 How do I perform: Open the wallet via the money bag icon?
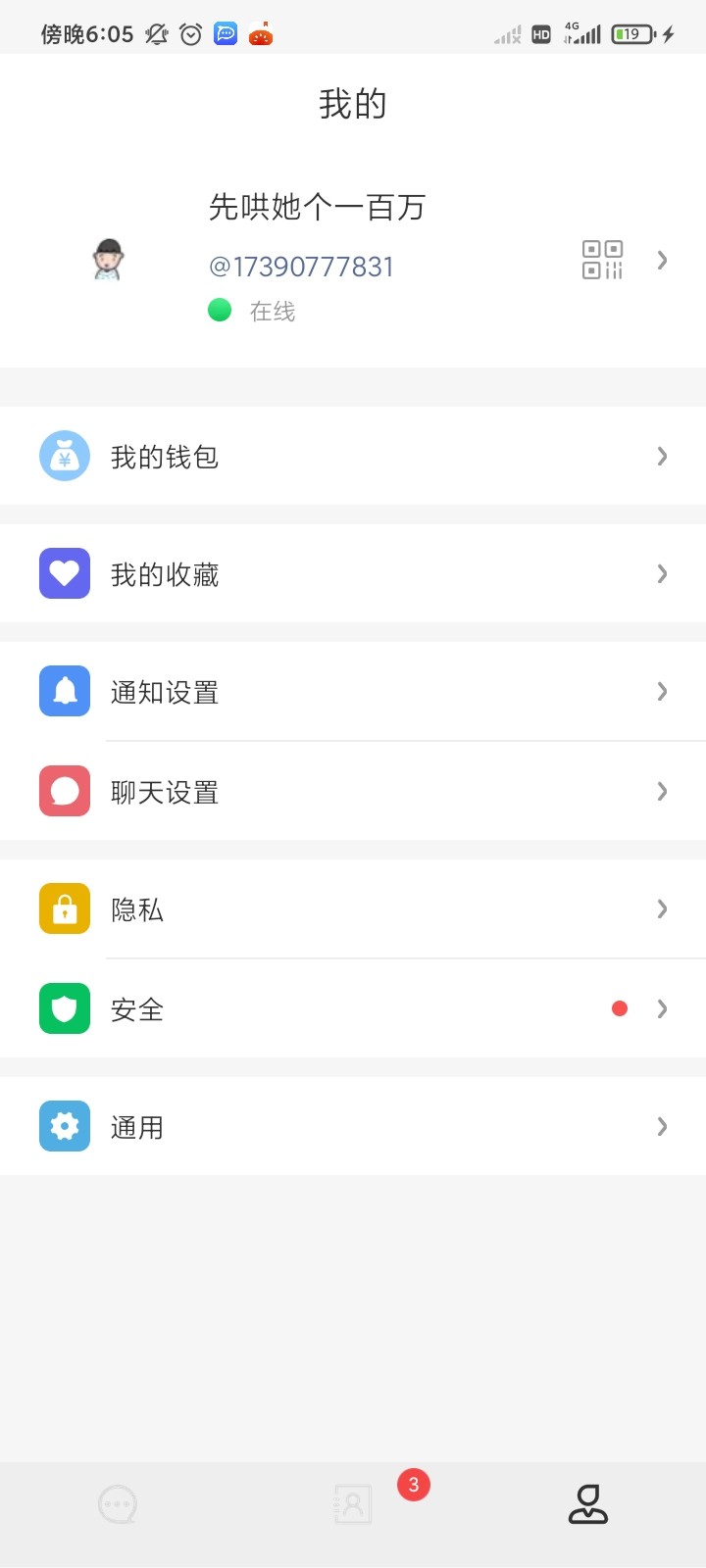[x=64, y=456]
